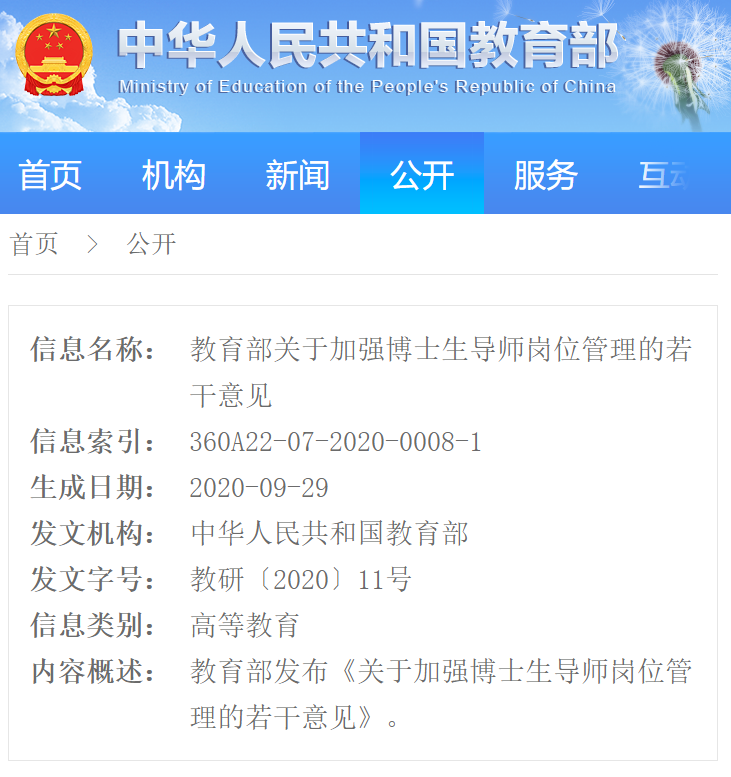Select the 公开 navigation tab
This screenshot has height=777, width=731.
coord(422,175)
